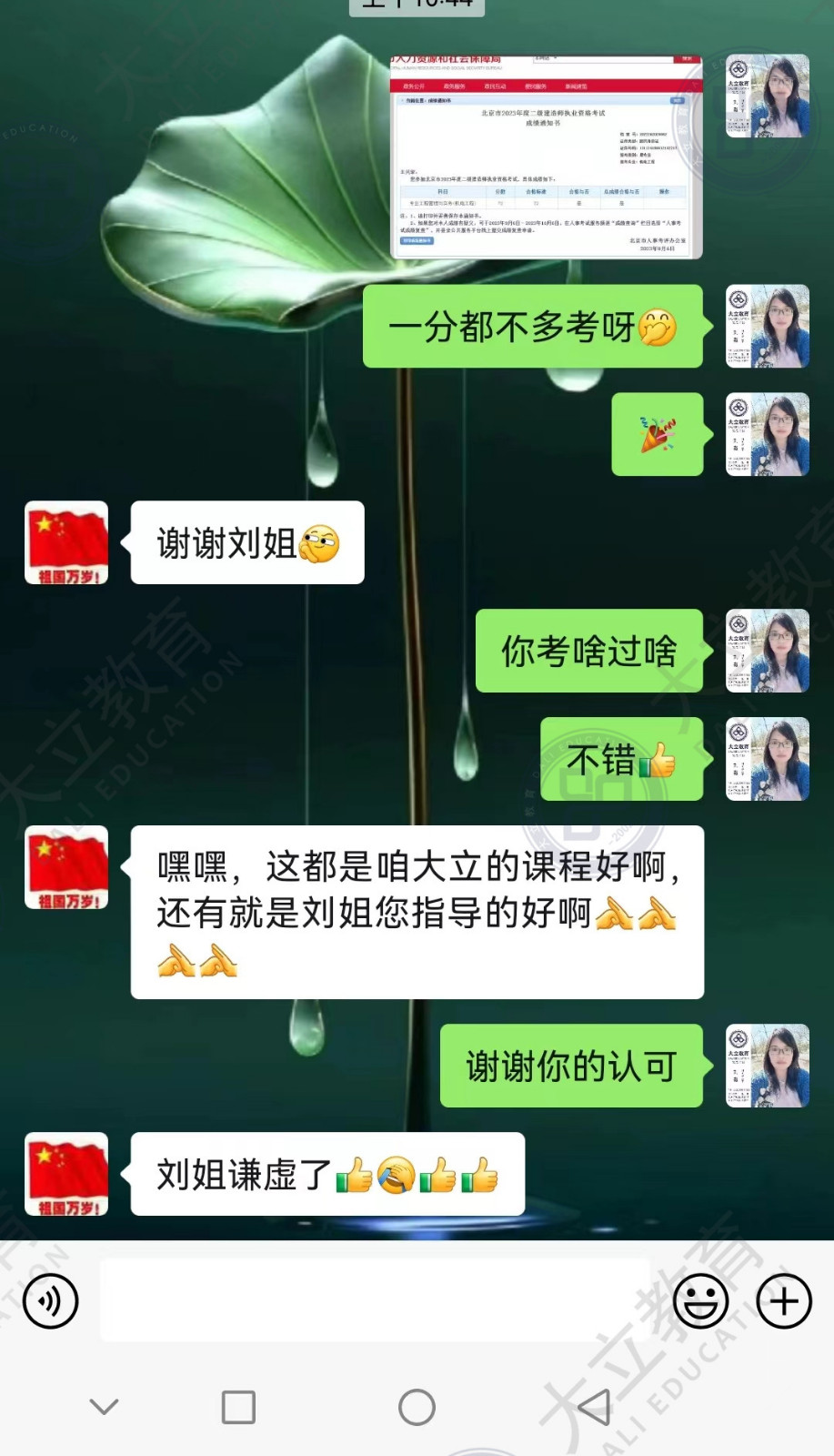The height and width of the screenshot is (1456, 834).
Task: Go to the home screen via the circle button
Action: click(x=417, y=1408)
